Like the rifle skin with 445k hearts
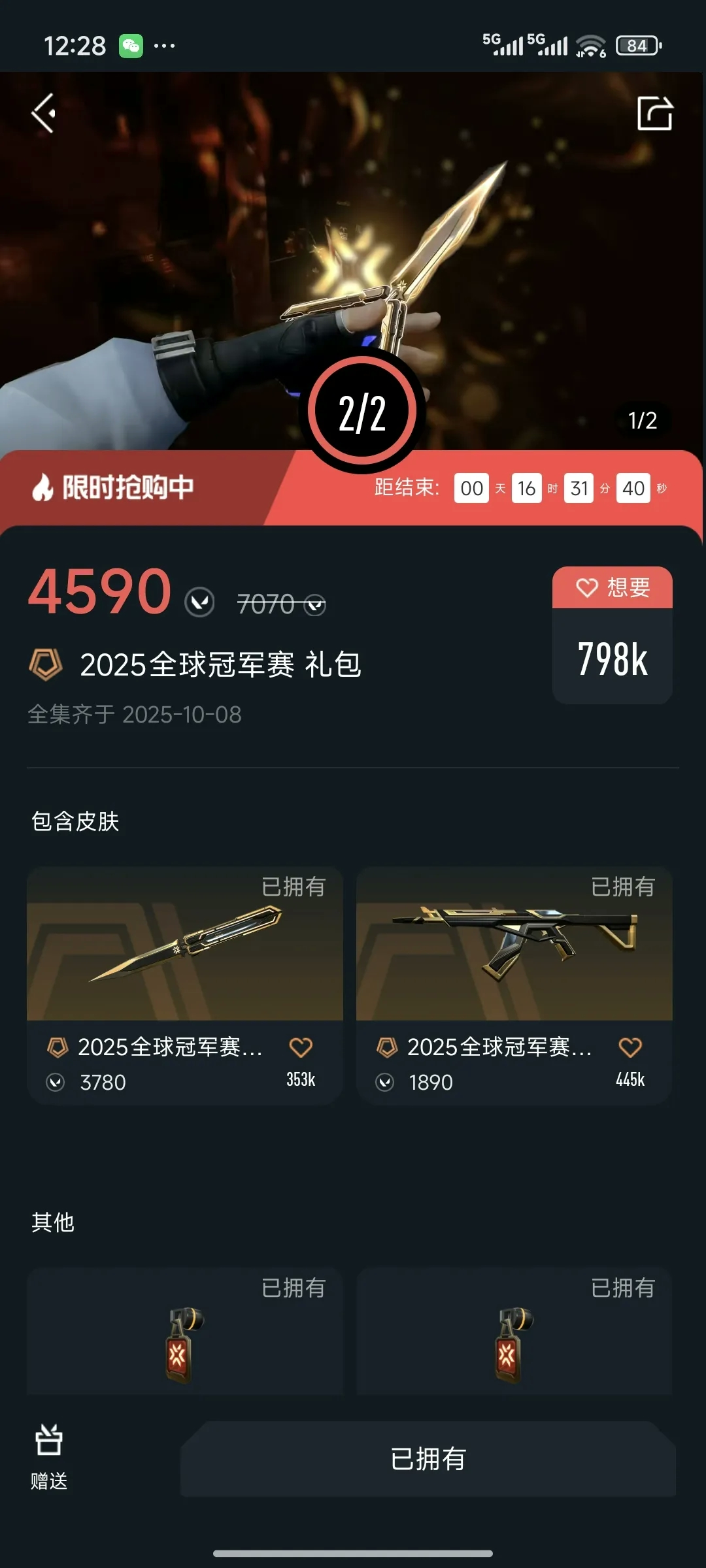Viewport: 706px width, 1568px height. [630, 1048]
